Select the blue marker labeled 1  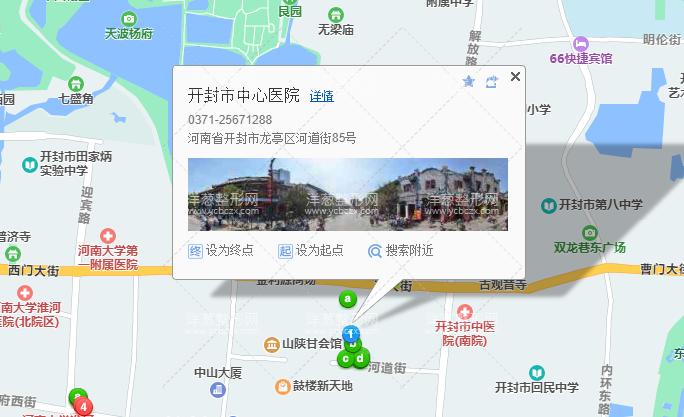pyautogui.click(x=349, y=332)
